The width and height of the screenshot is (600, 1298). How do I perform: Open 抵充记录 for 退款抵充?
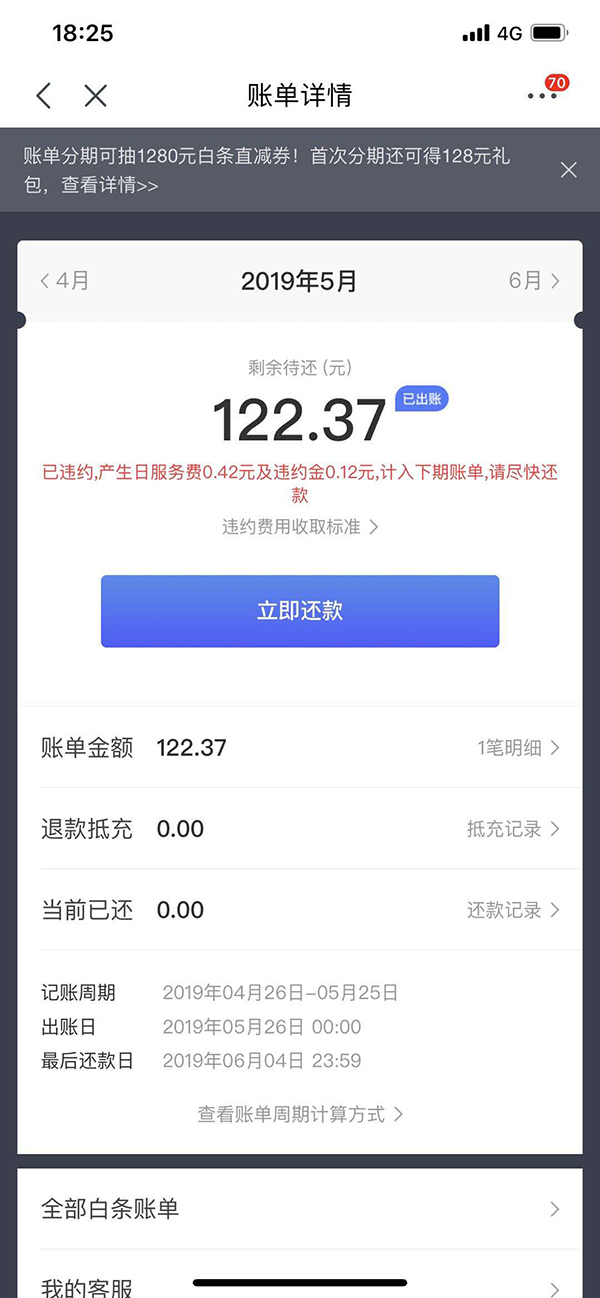tap(512, 829)
